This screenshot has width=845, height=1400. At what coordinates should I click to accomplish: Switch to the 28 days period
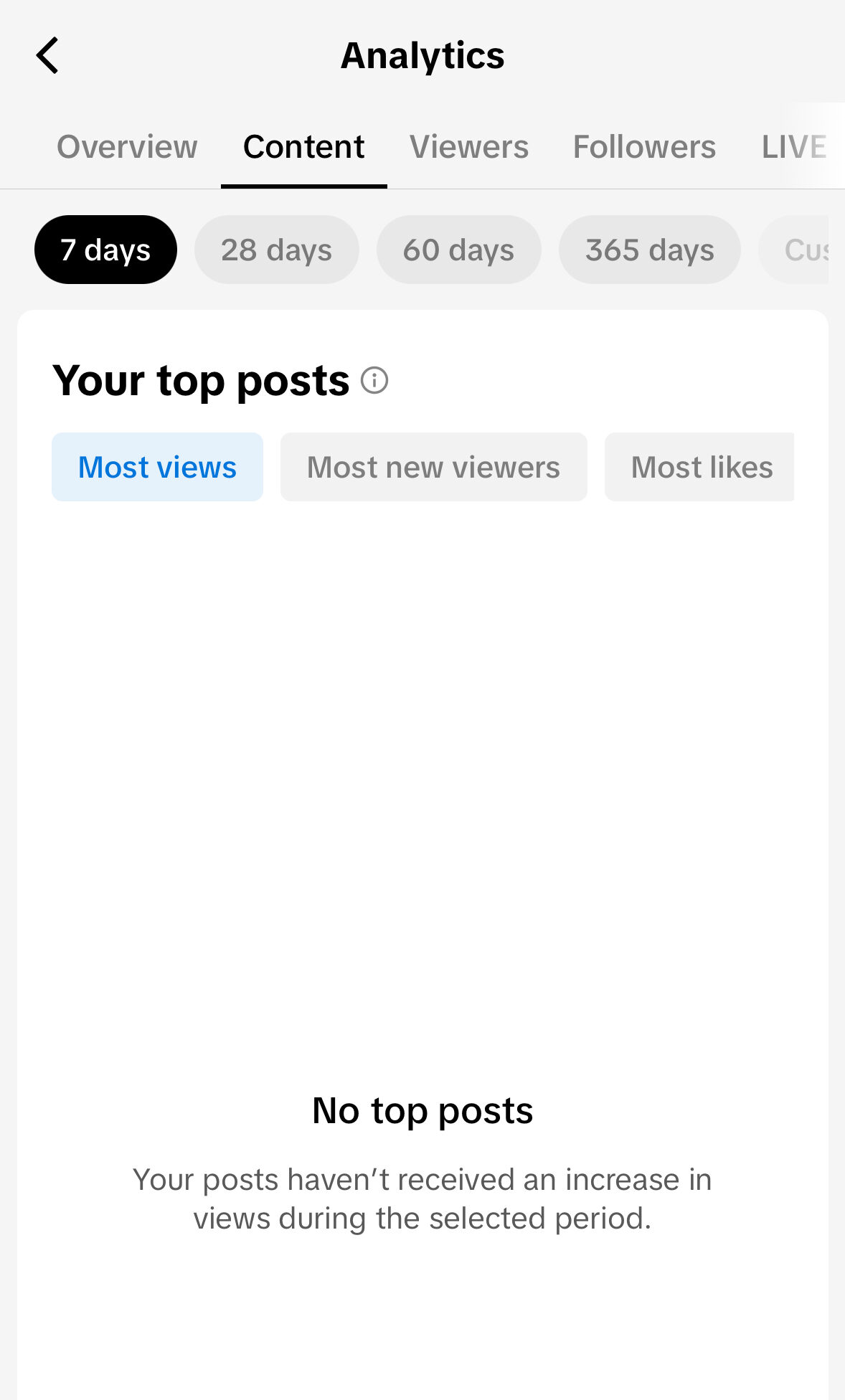coord(276,250)
